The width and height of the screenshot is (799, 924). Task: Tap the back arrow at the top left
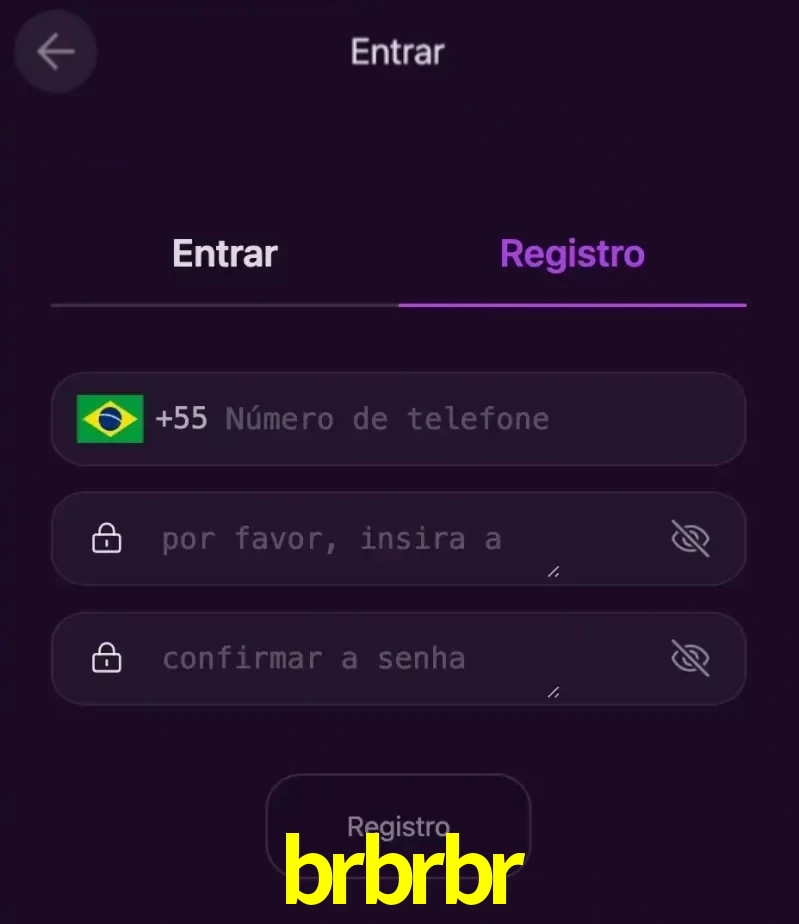(x=55, y=52)
